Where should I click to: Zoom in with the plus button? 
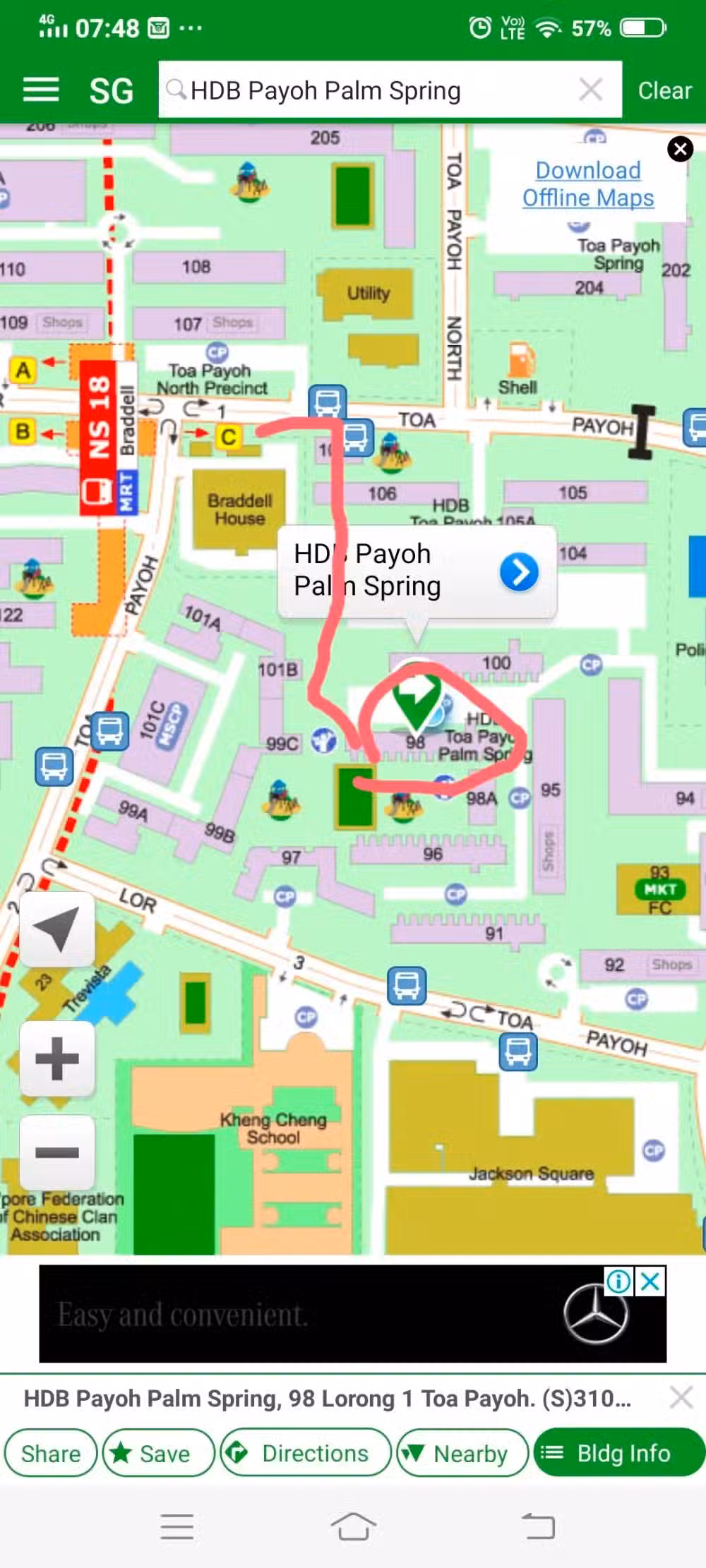[56, 1059]
